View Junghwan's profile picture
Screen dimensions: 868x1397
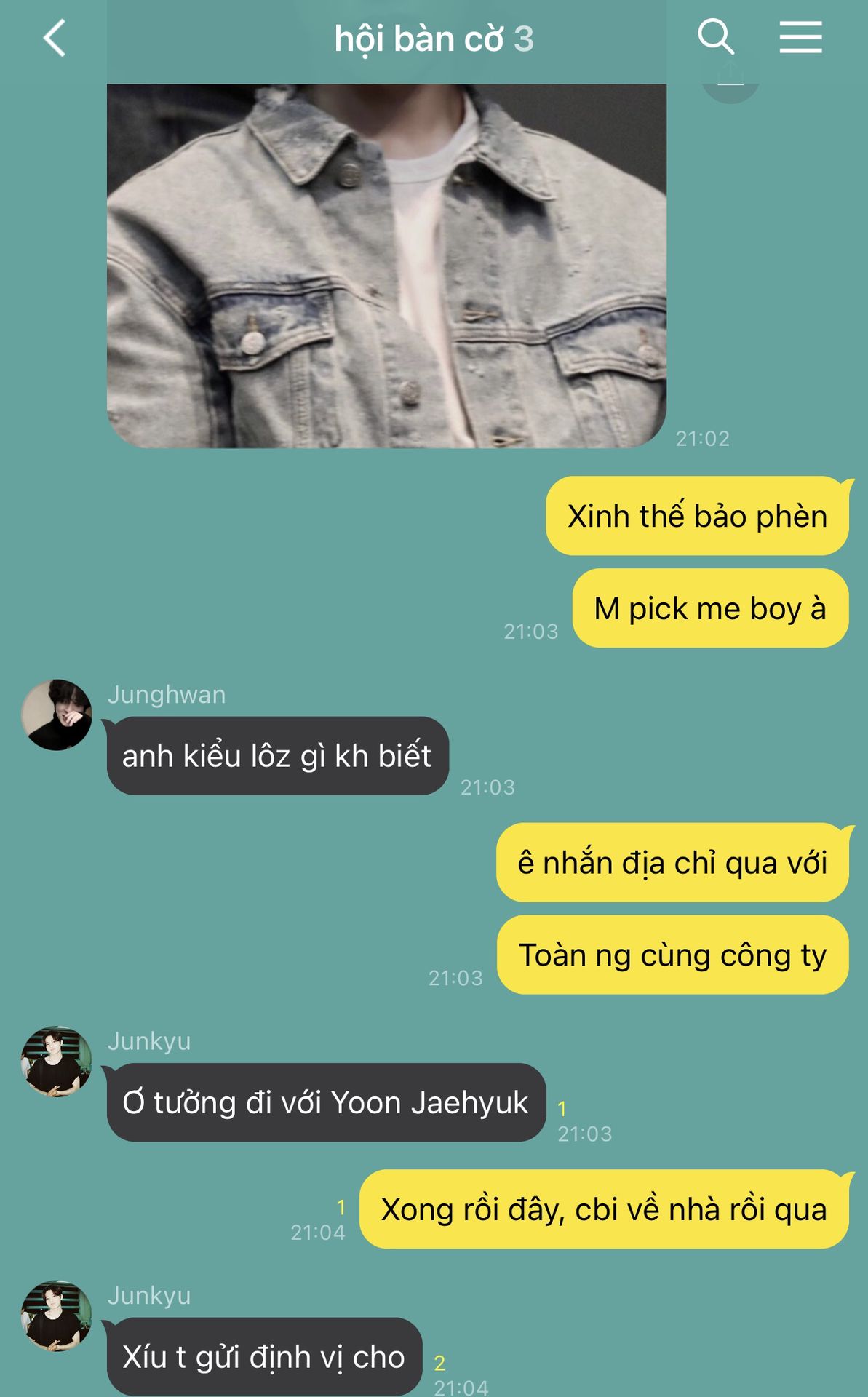coord(57,715)
